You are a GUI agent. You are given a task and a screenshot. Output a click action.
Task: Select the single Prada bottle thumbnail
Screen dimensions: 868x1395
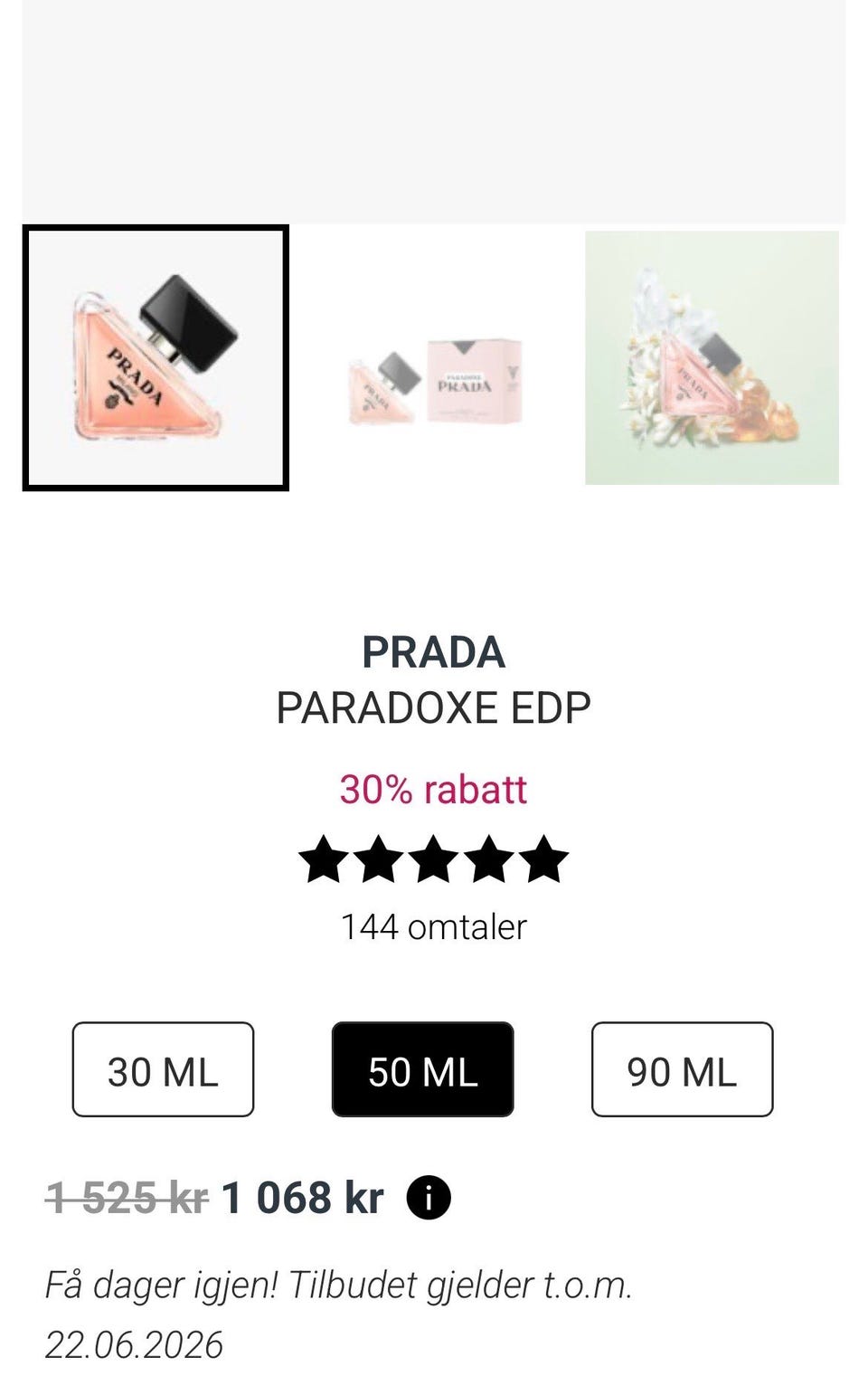click(x=156, y=357)
